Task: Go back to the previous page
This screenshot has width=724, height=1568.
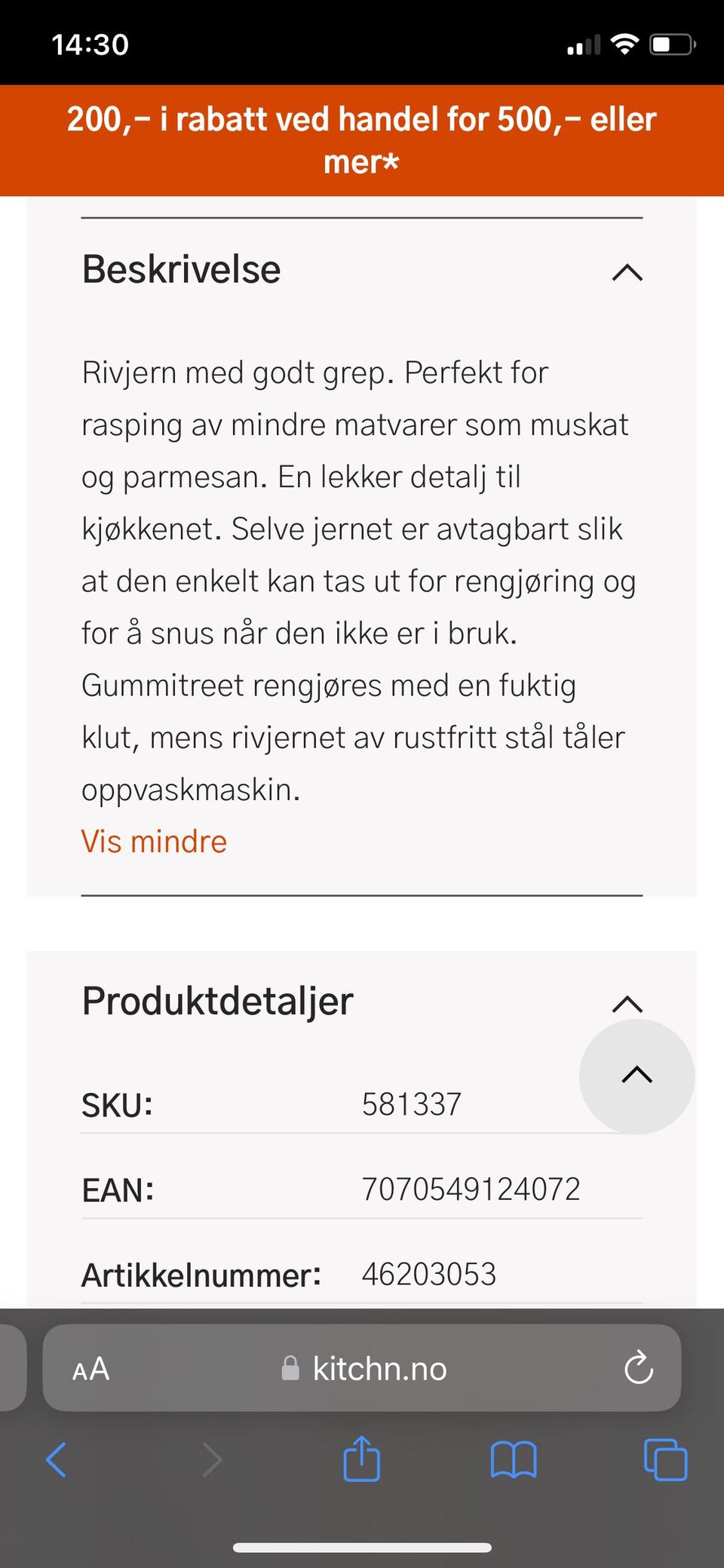Action: (55, 1459)
